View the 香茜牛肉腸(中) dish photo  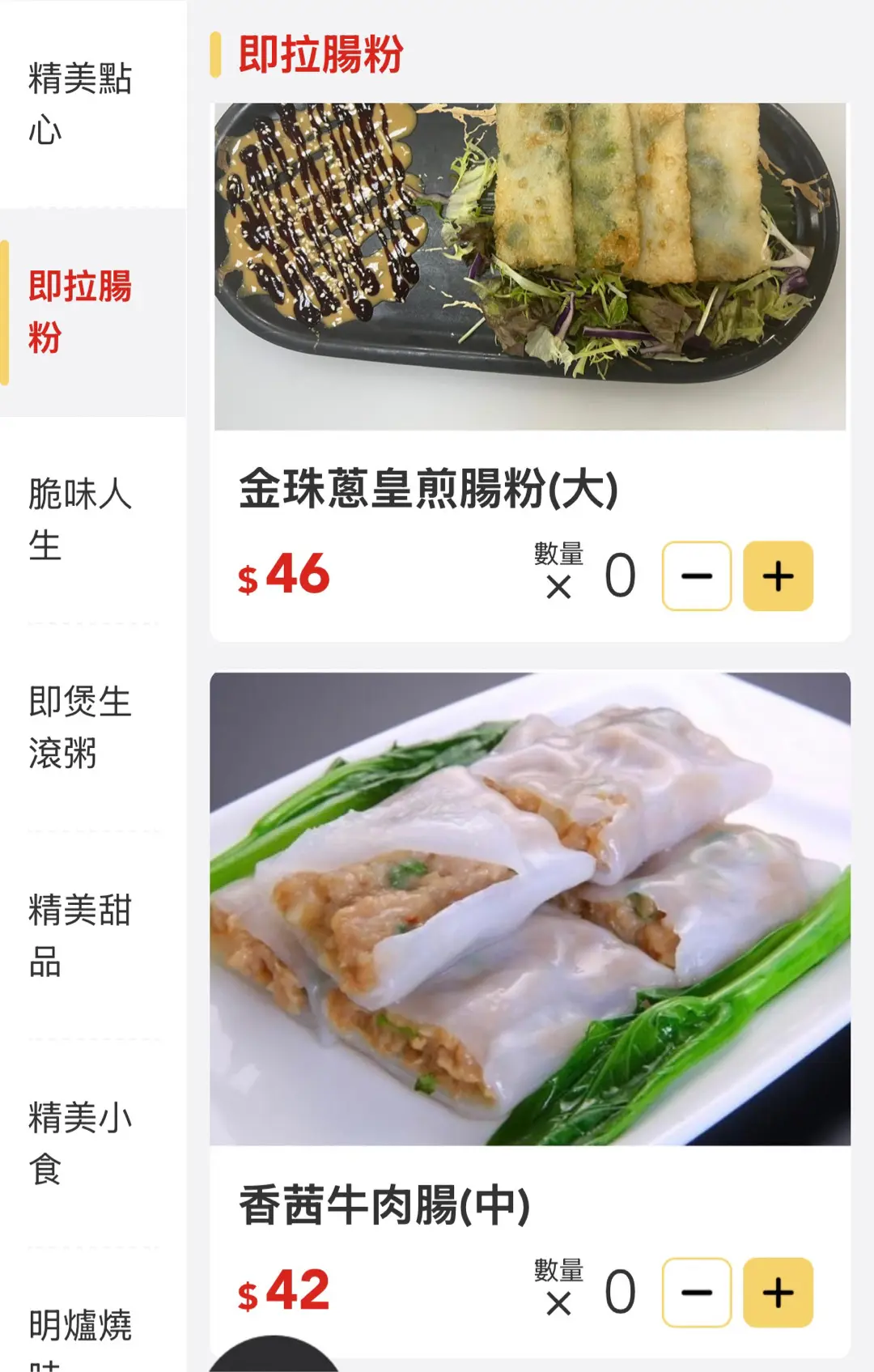click(x=530, y=908)
